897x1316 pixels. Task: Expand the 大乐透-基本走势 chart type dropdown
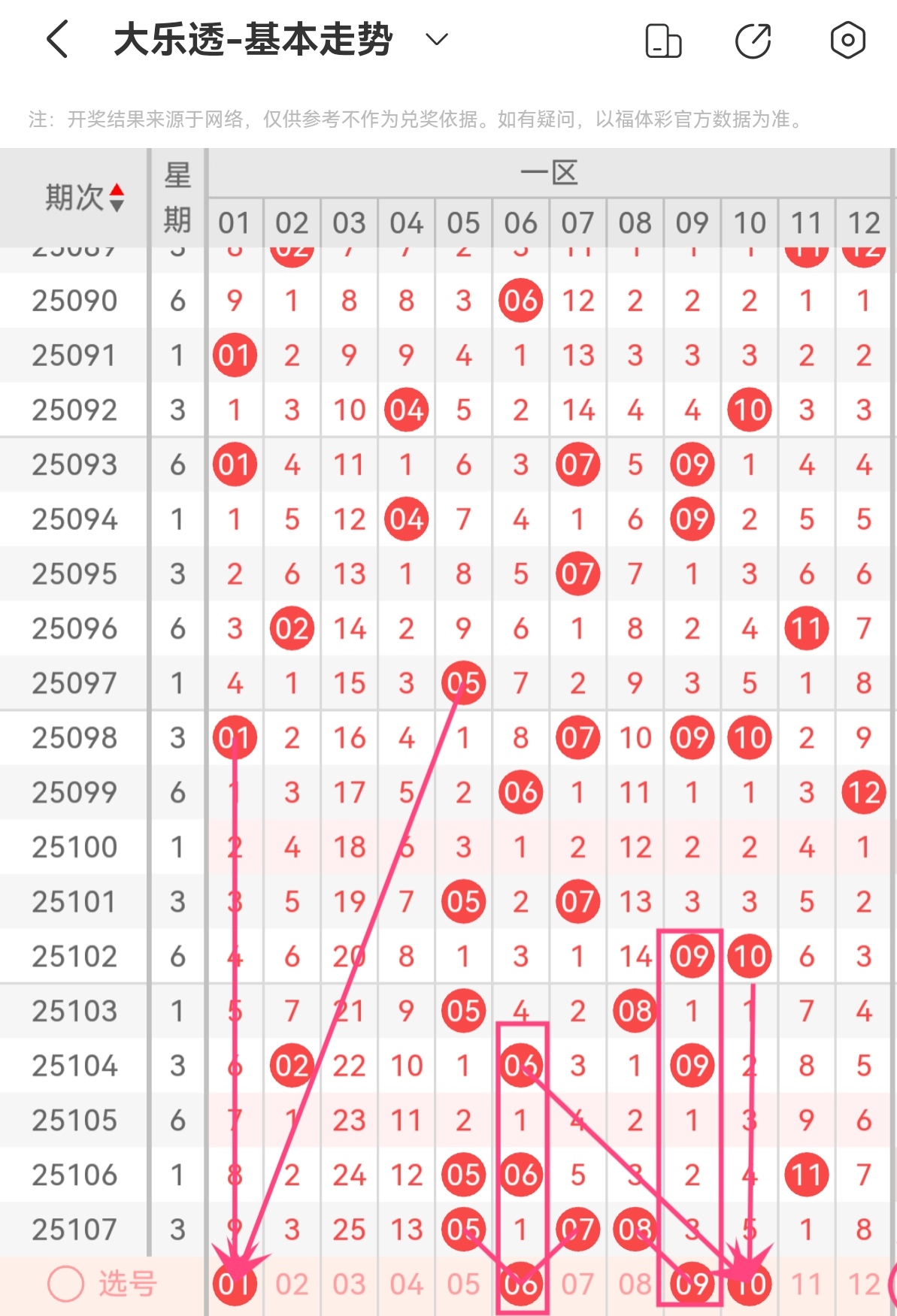click(437, 39)
